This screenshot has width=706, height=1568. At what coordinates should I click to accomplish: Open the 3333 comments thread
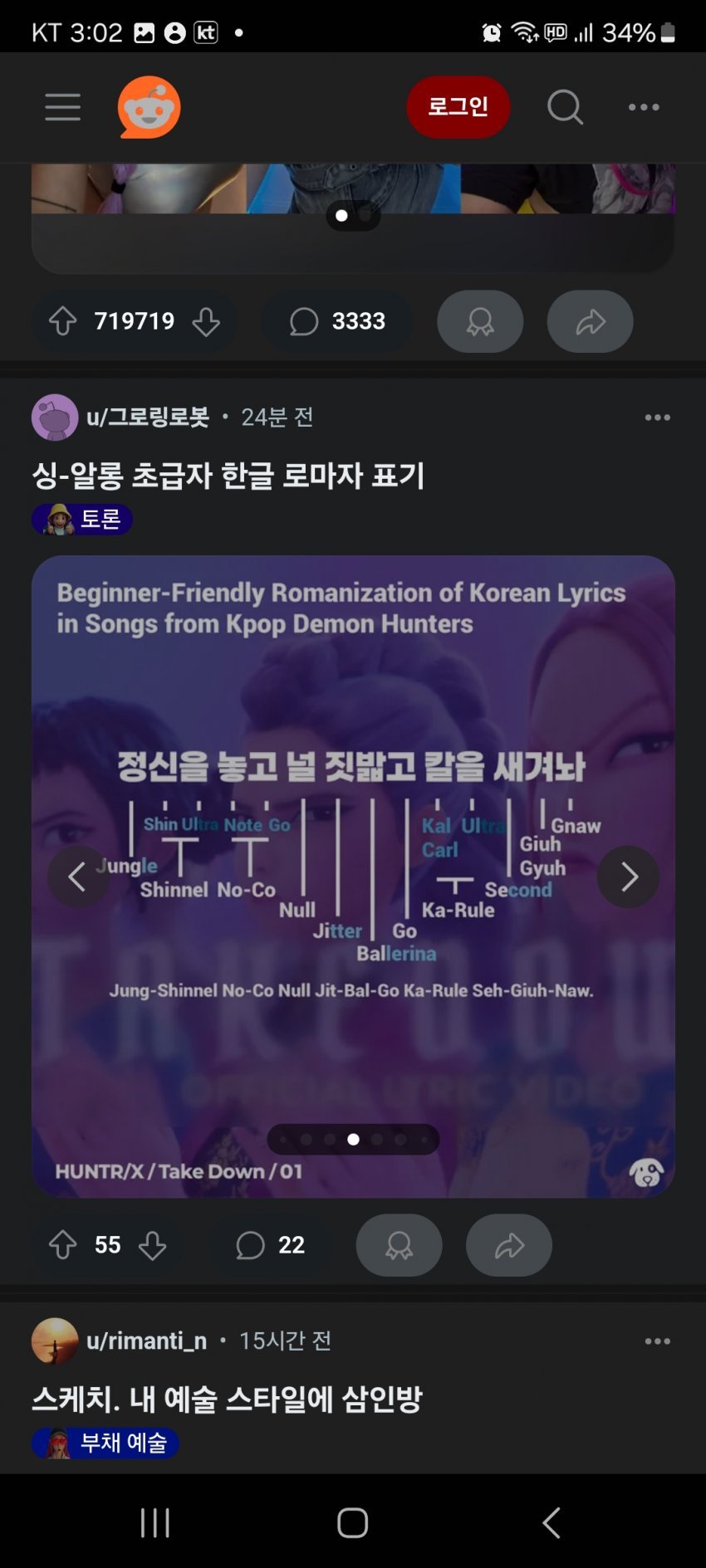[x=337, y=321]
